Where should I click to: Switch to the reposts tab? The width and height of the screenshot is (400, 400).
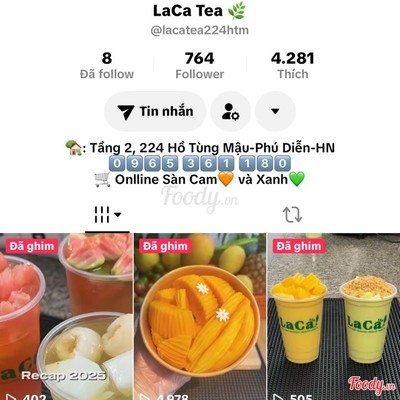pyautogui.click(x=292, y=215)
